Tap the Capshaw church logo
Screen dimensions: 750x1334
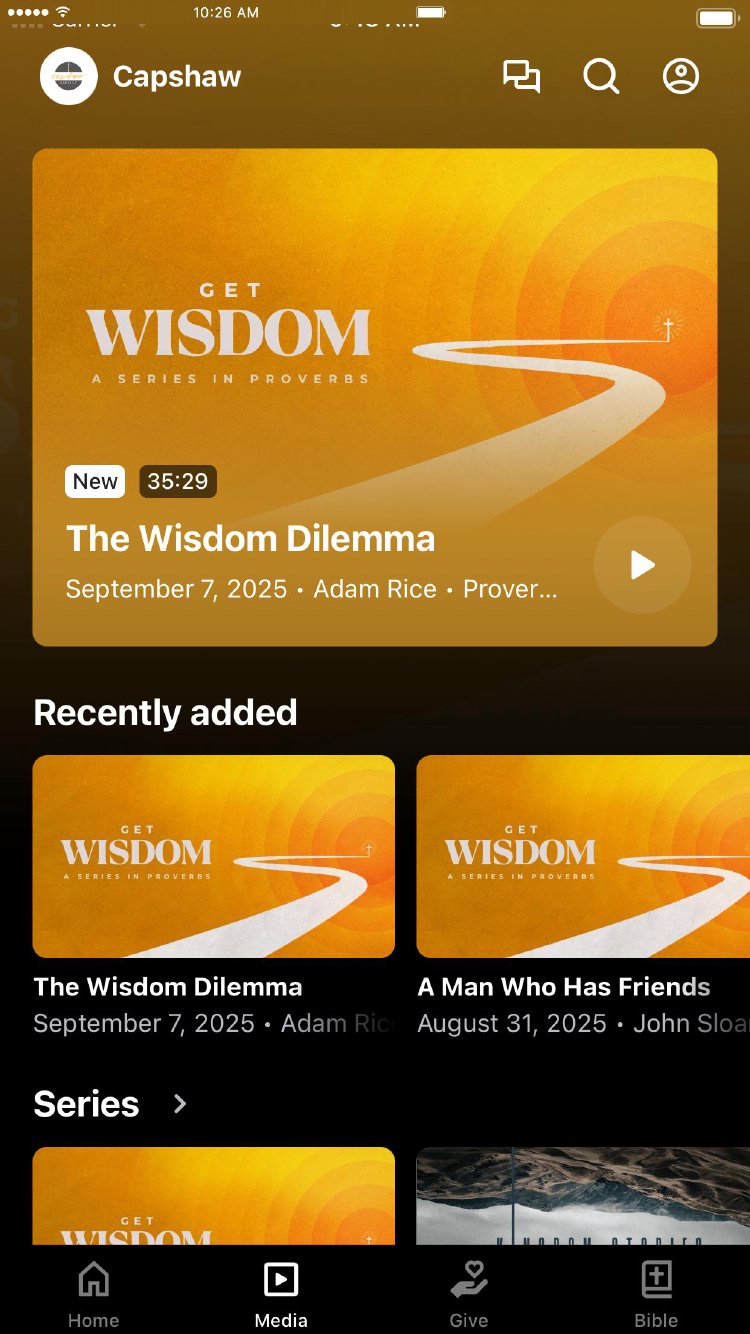(69, 77)
